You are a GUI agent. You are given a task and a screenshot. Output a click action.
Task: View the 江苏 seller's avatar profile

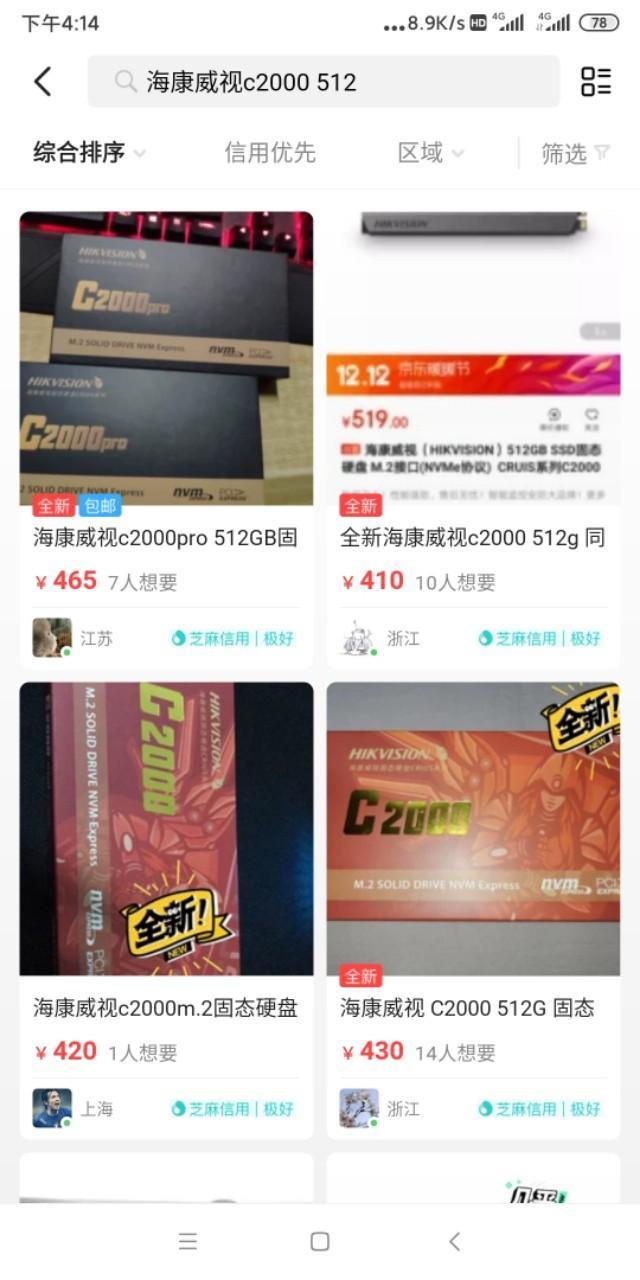pos(51,638)
